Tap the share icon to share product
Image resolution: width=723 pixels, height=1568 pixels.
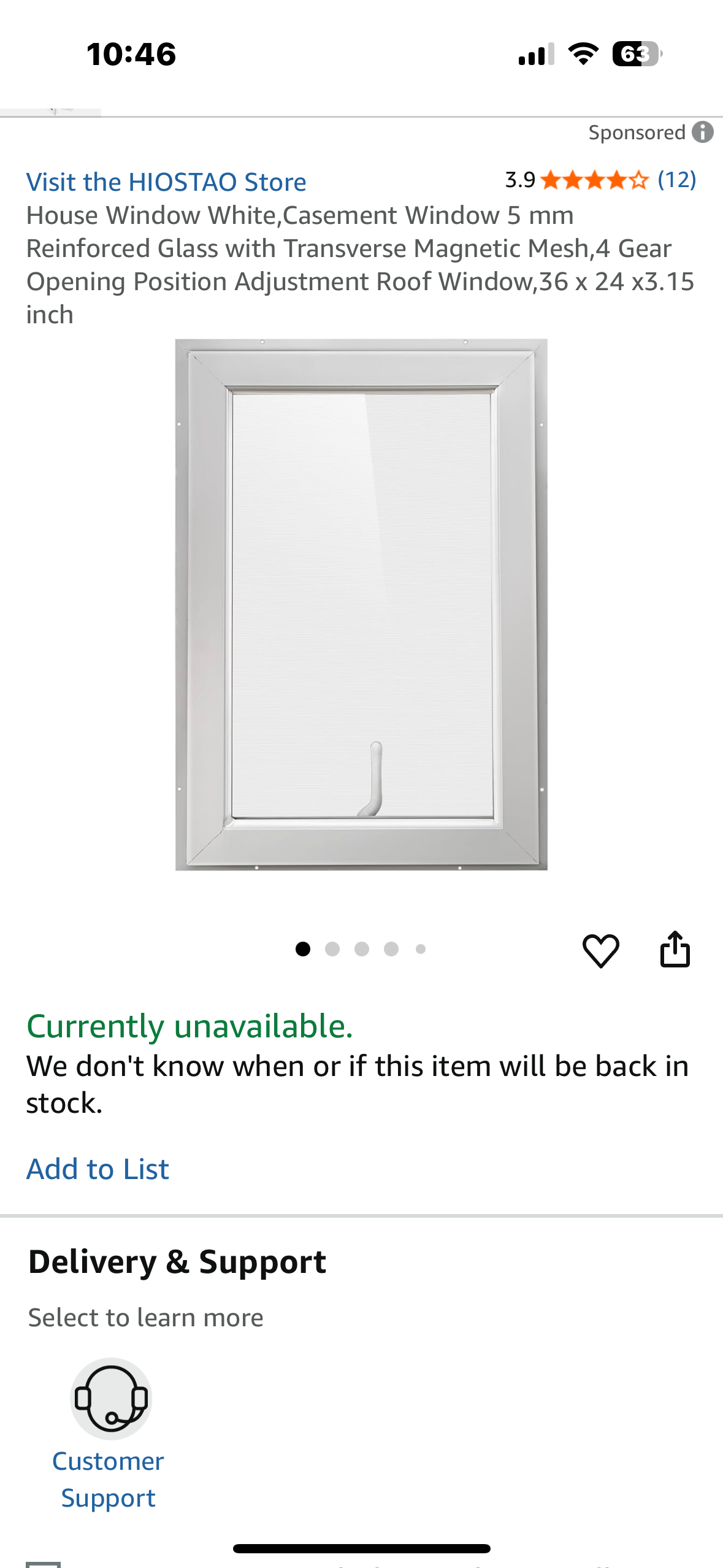coord(676,948)
